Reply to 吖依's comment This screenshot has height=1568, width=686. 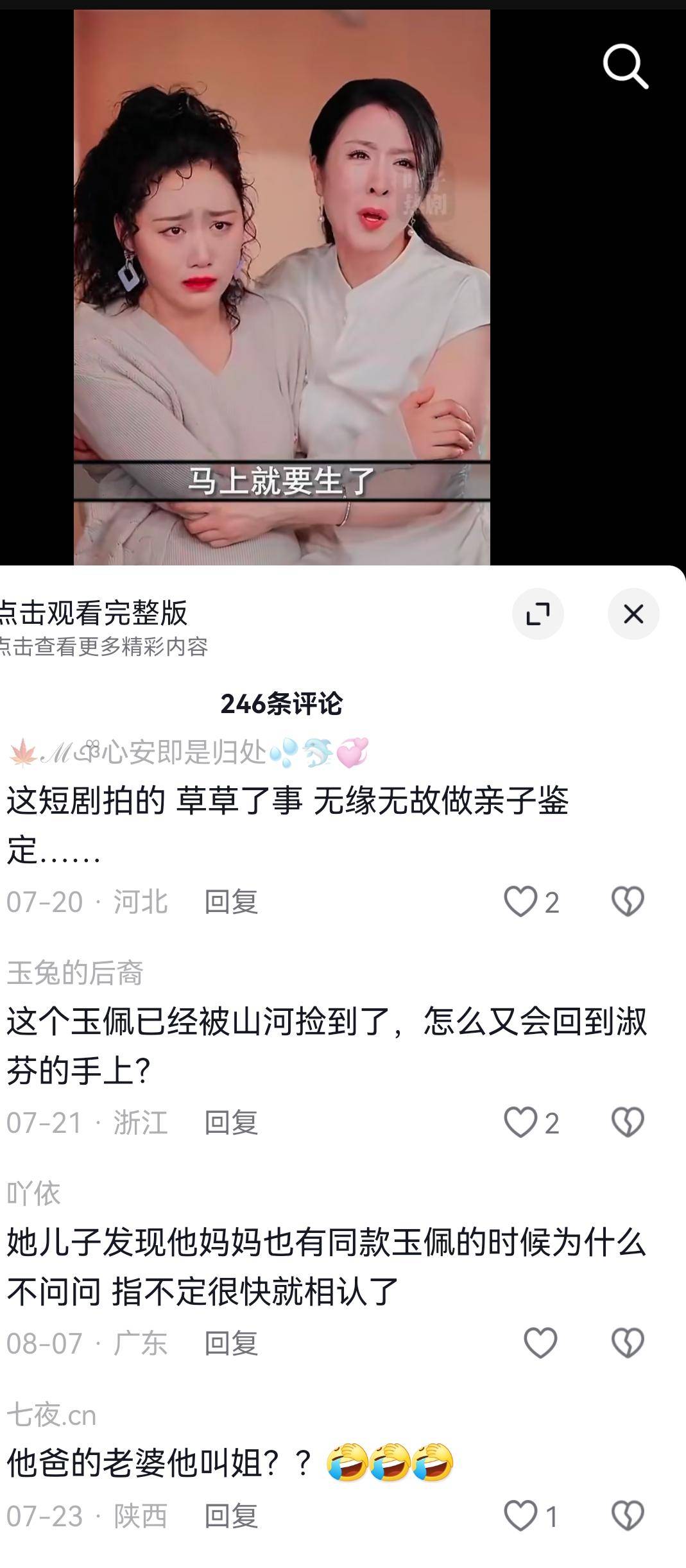[x=231, y=1343]
